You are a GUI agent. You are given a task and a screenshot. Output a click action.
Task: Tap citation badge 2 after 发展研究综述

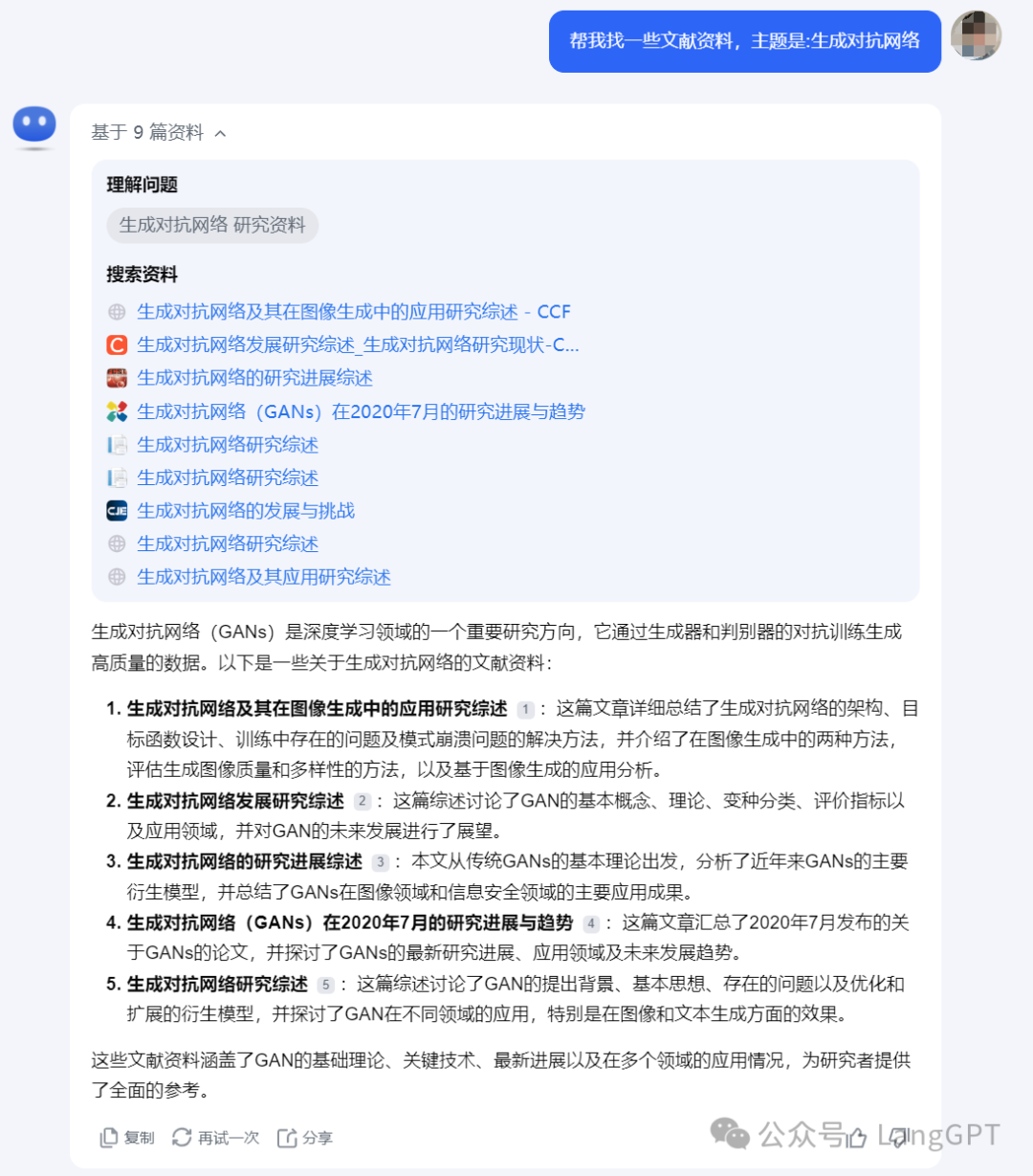point(362,801)
